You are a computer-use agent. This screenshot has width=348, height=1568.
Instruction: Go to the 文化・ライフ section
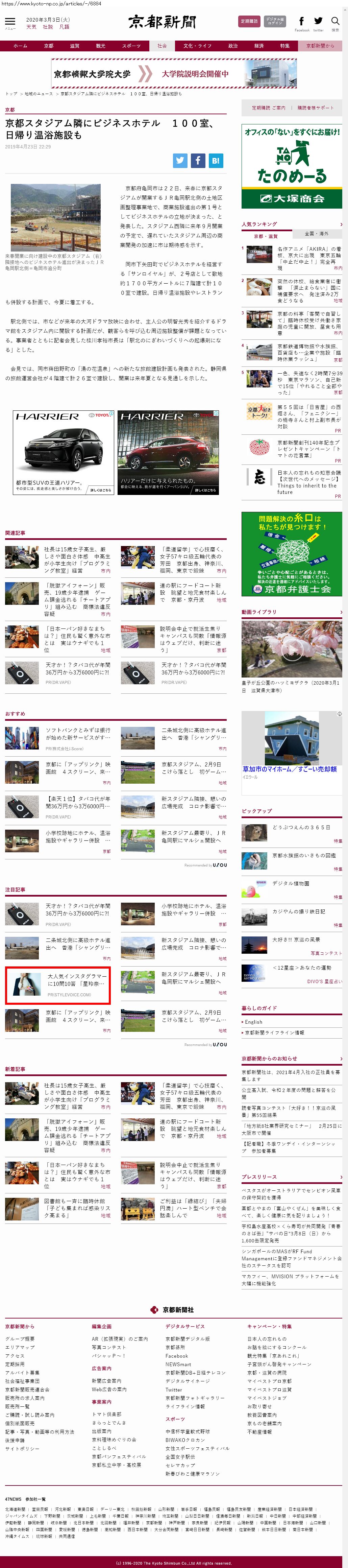pos(197,46)
